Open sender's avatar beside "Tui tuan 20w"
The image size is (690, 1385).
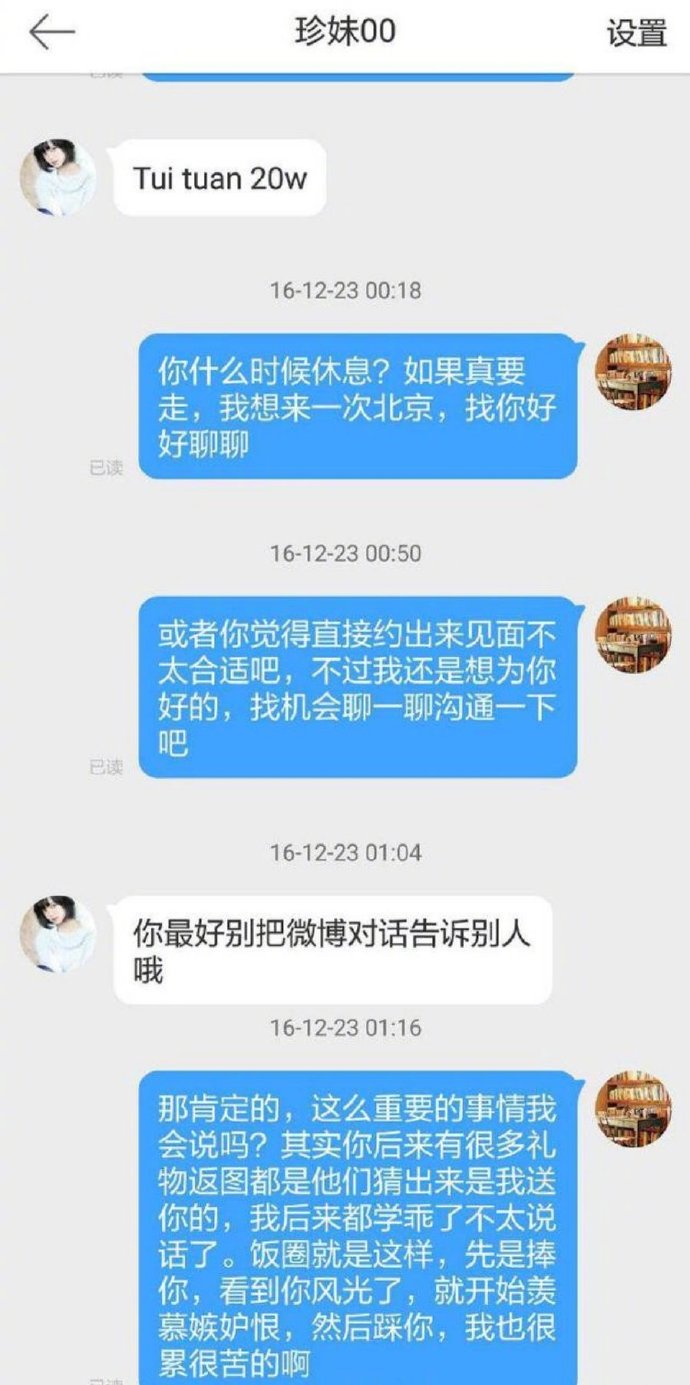59,177
